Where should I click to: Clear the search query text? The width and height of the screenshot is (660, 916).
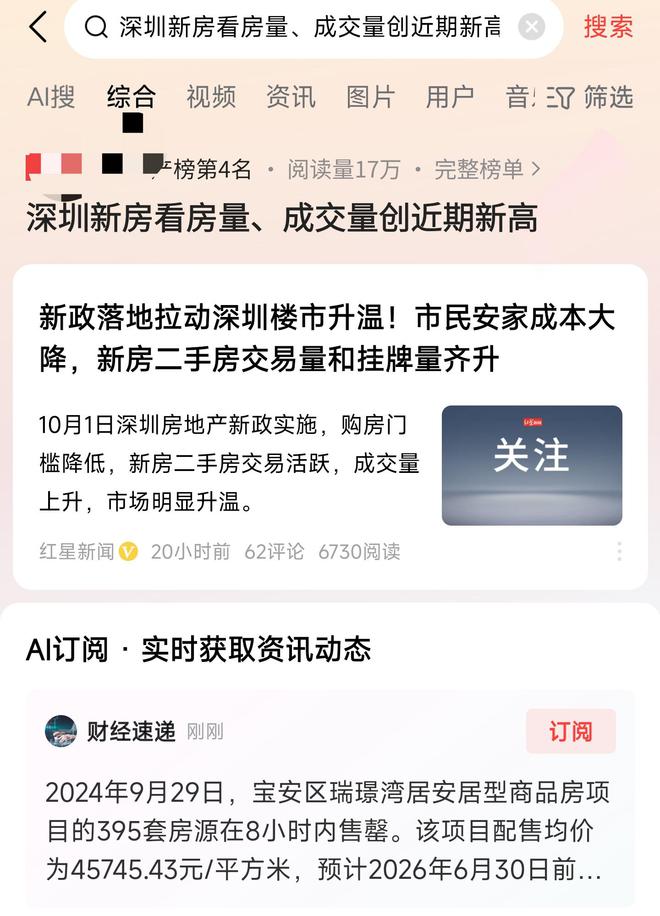point(532,27)
